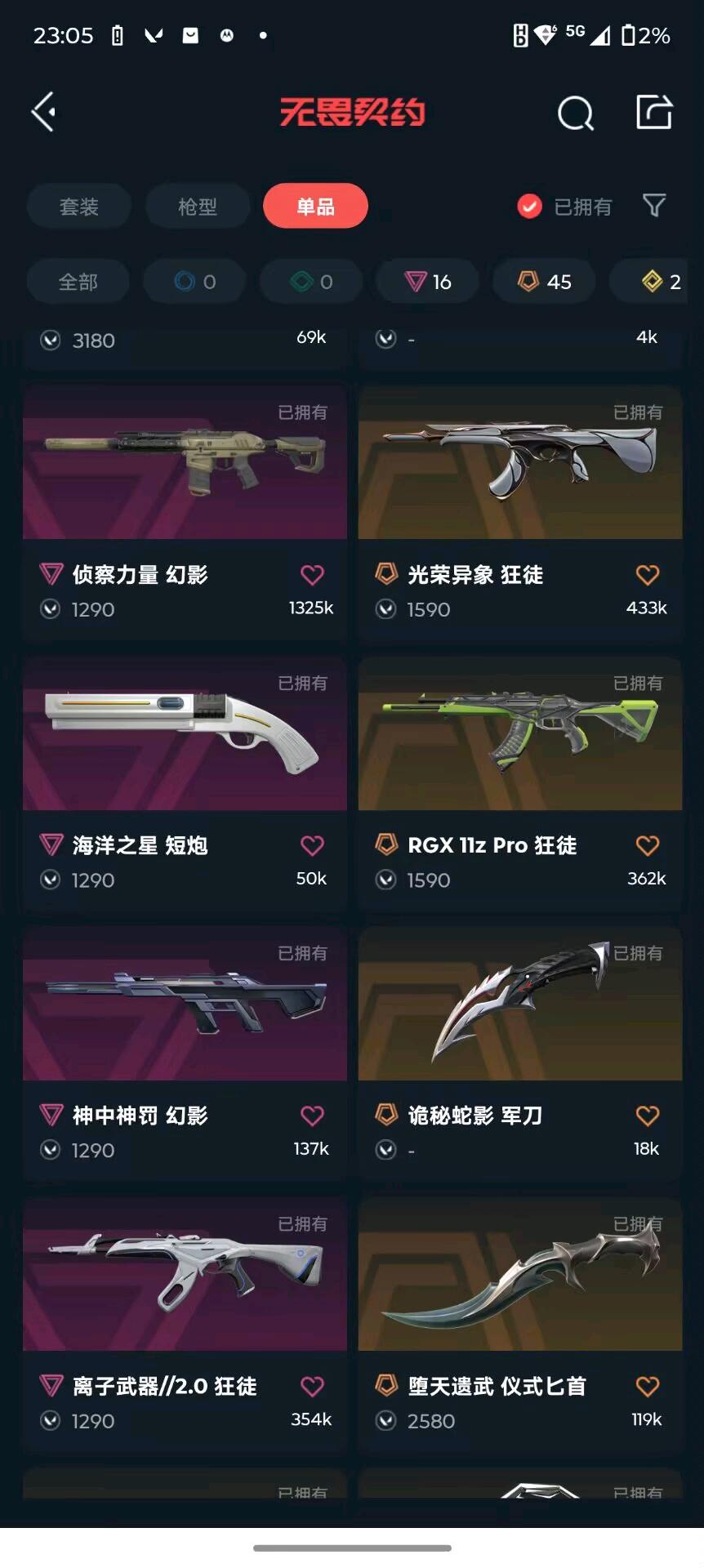Share this page via the share icon

click(654, 112)
